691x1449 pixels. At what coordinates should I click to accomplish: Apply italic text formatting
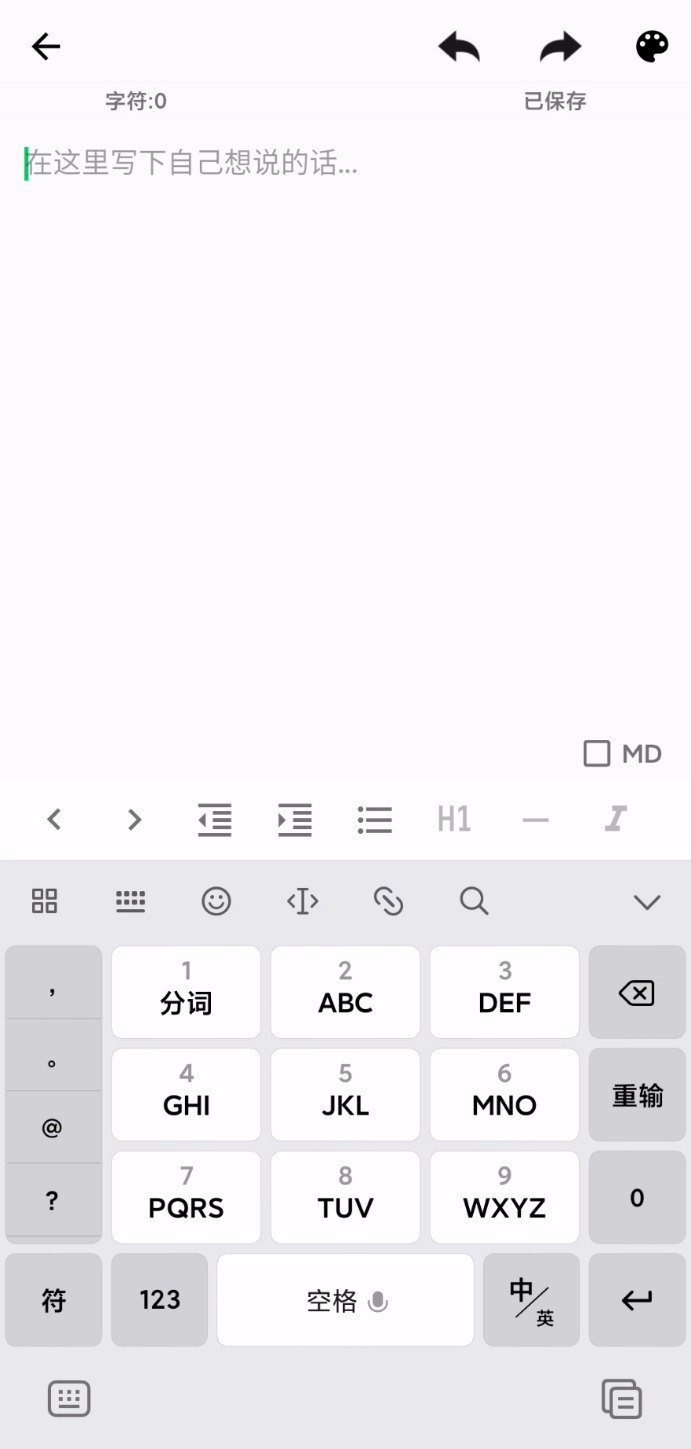(x=615, y=820)
